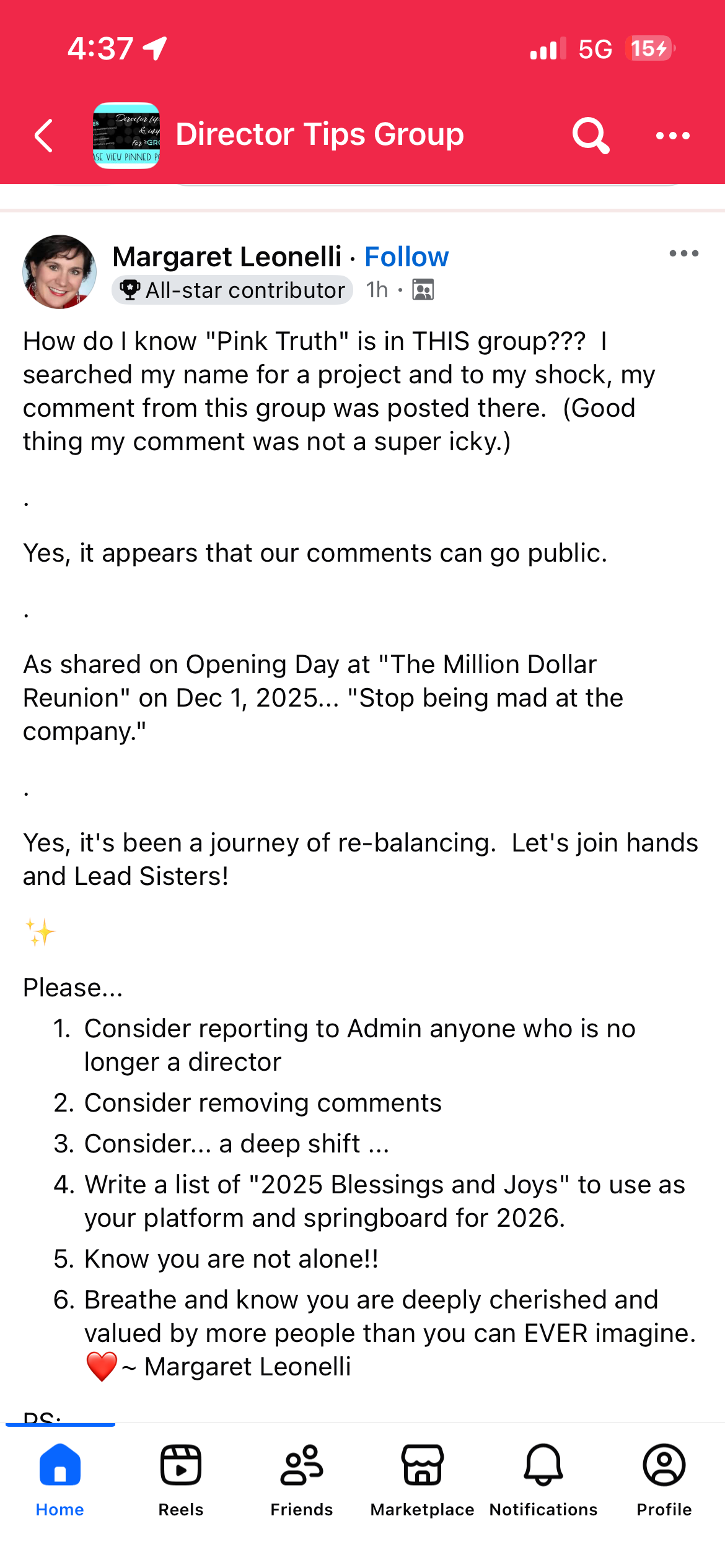
Task: Follow Margaret Leonelli
Action: (406, 257)
